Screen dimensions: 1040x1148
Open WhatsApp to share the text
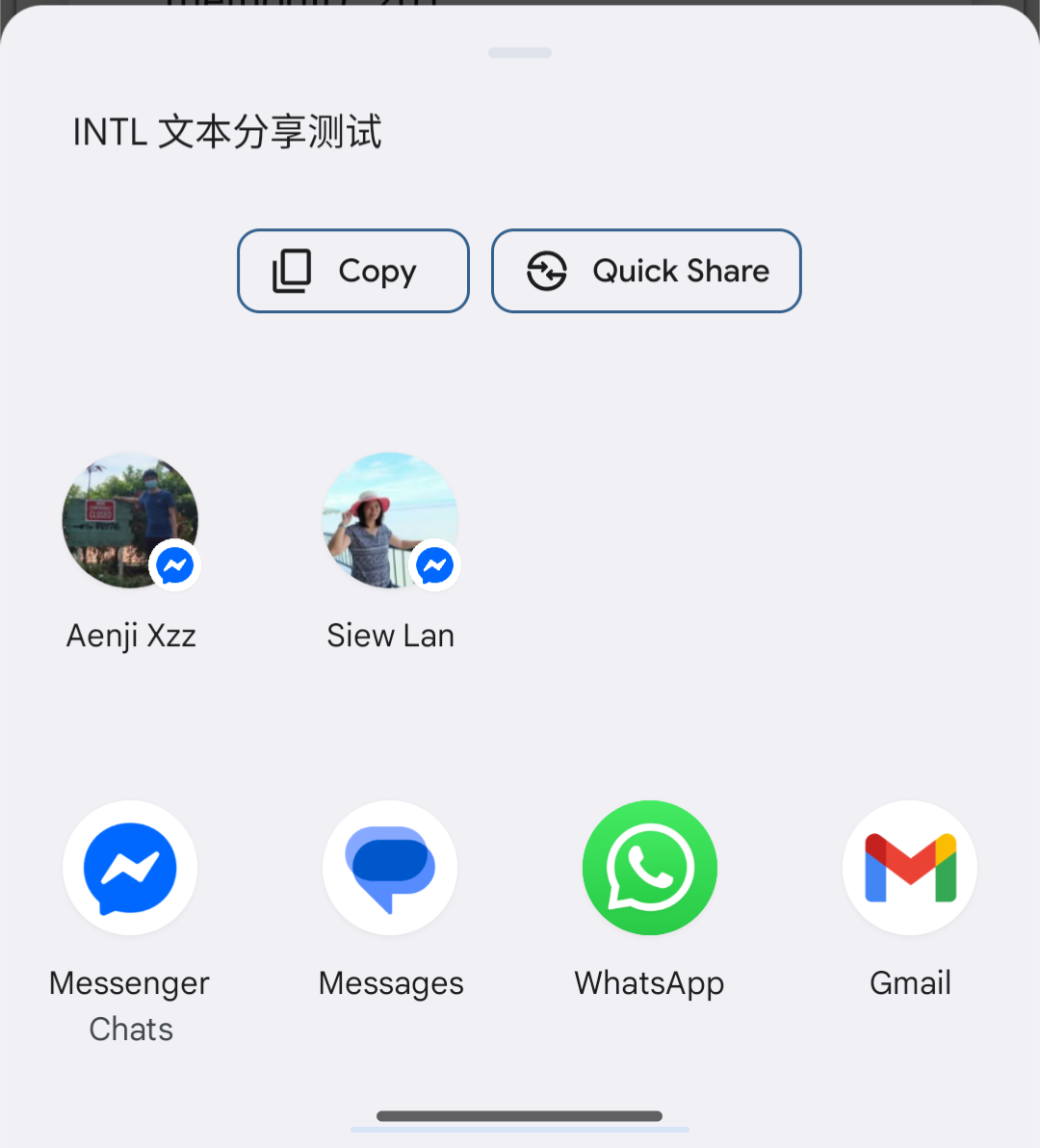click(649, 868)
